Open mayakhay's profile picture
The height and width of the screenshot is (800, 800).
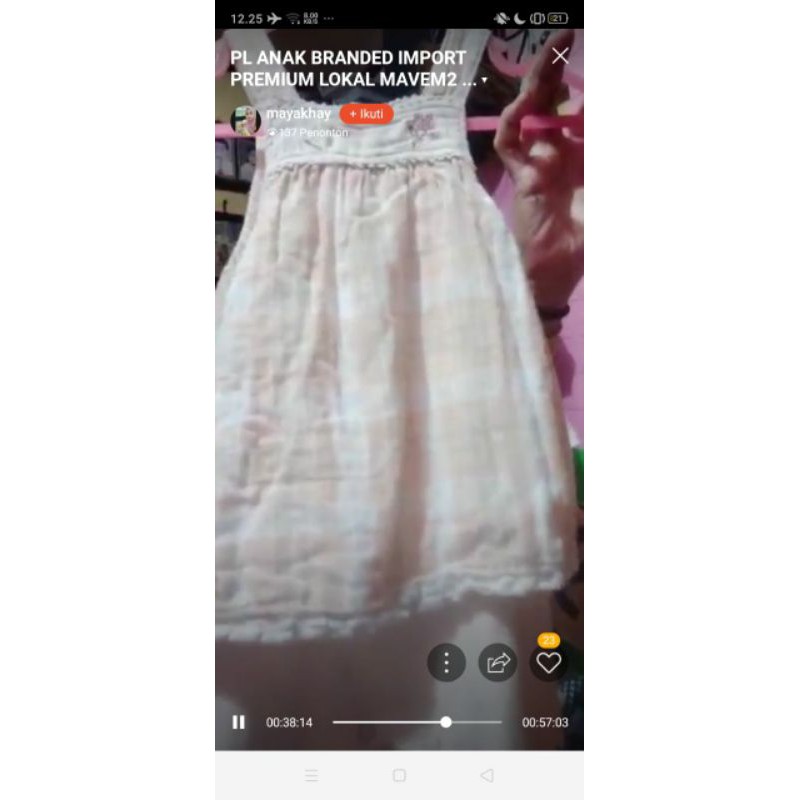[x=245, y=121]
